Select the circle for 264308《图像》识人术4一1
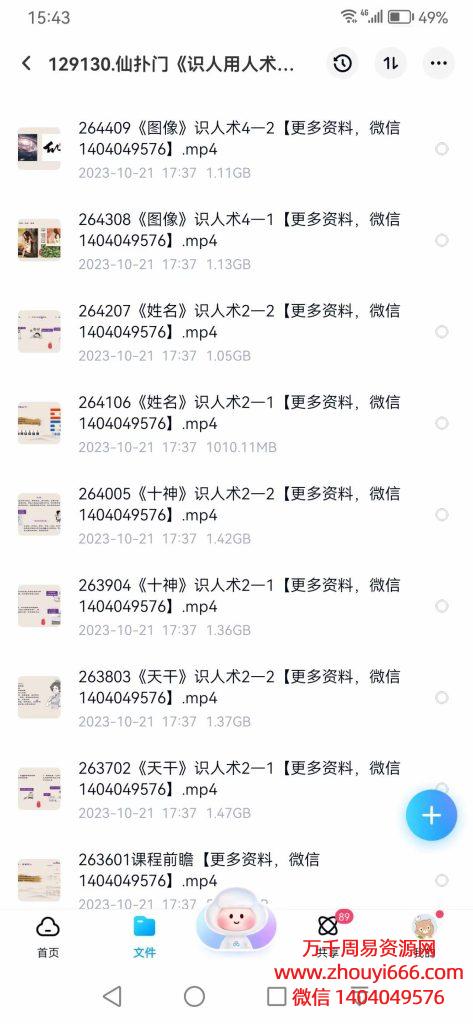473x1024 pixels. point(442,240)
